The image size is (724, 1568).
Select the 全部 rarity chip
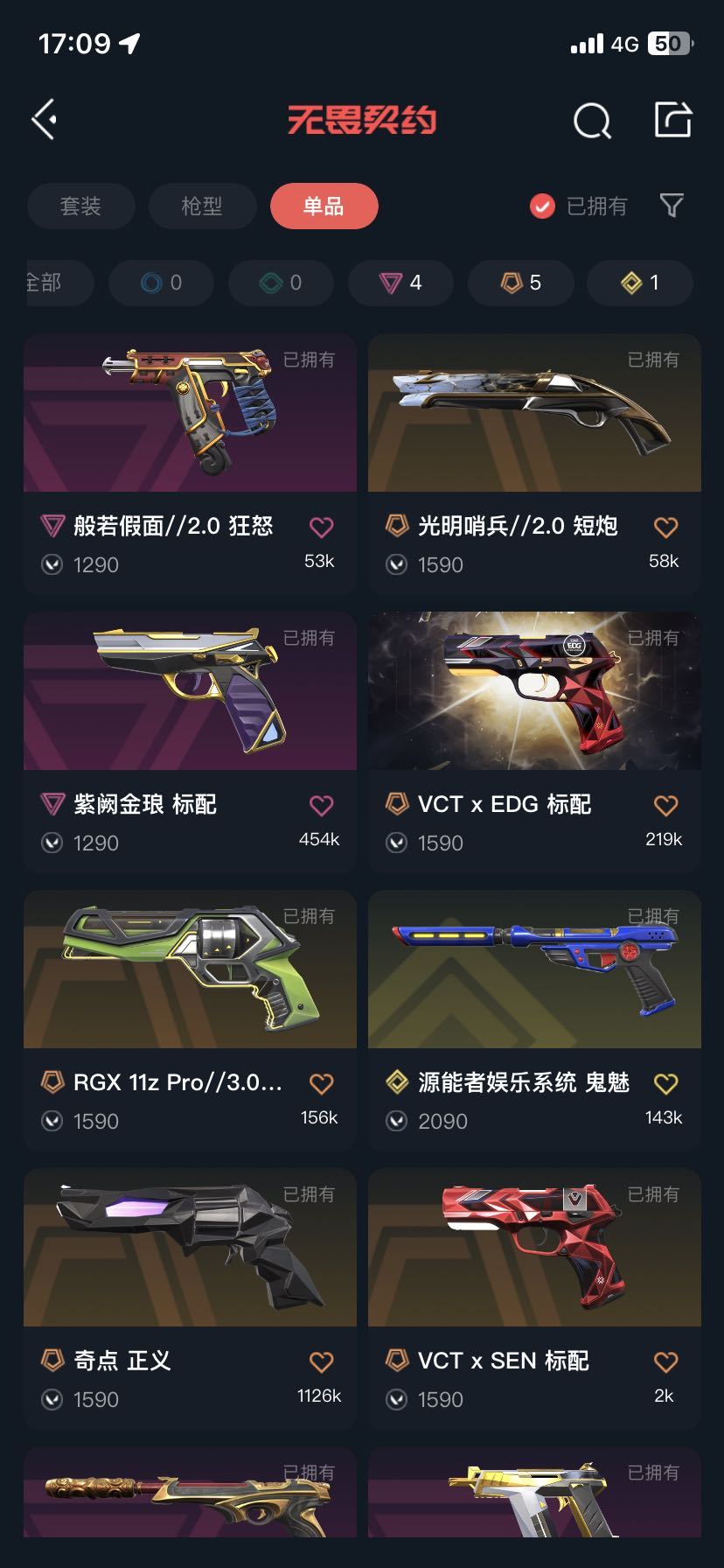click(x=58, y=283)
